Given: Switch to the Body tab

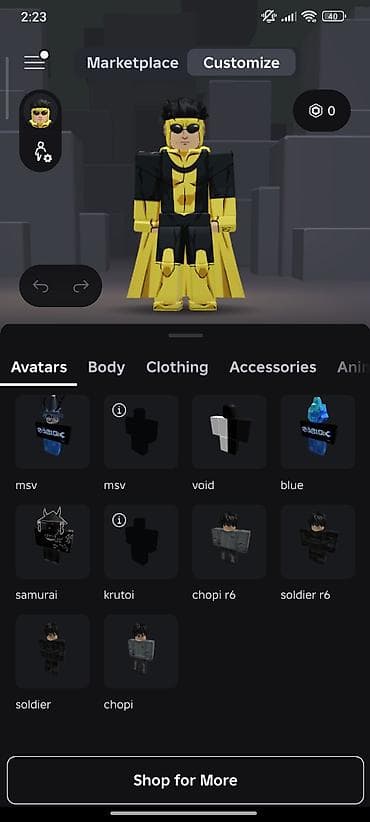Looking at the screenshot, I should coord(106,367).
